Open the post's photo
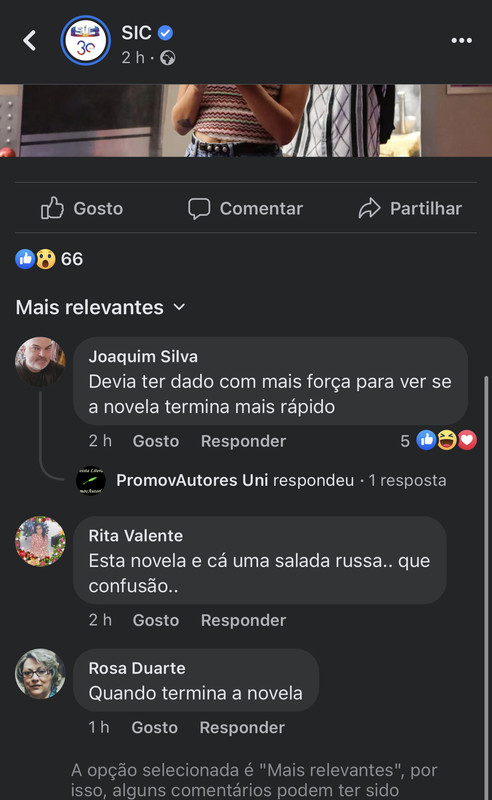The width and height of the screenshot is (492, 800). pos(246,120)
